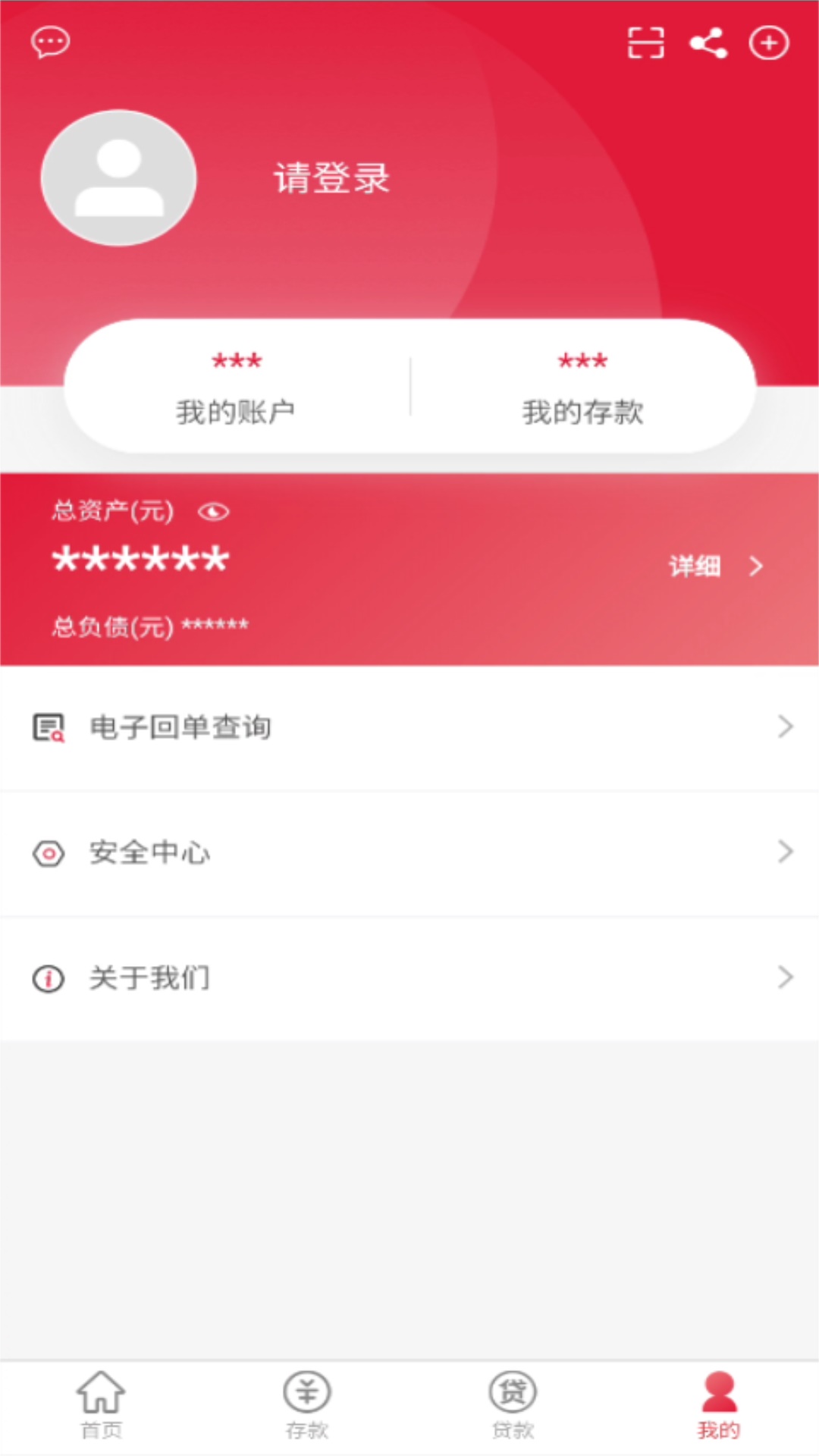The image size is (819, 1456).
Task: Open the messages chat bubble icon
Action: 50,42
